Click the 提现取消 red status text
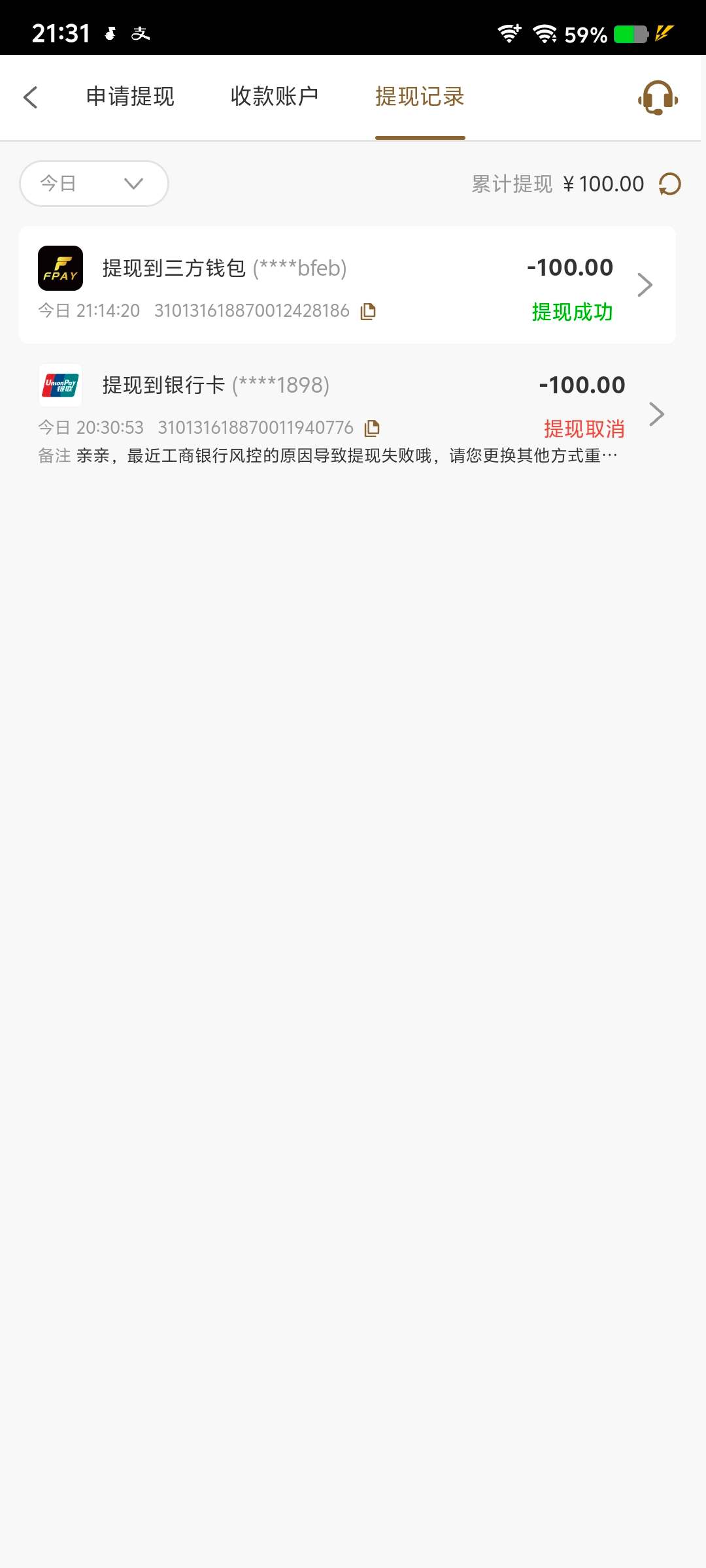Viewport: 706px width, 1568px height. pyautogui.click(x=584, y=429)
